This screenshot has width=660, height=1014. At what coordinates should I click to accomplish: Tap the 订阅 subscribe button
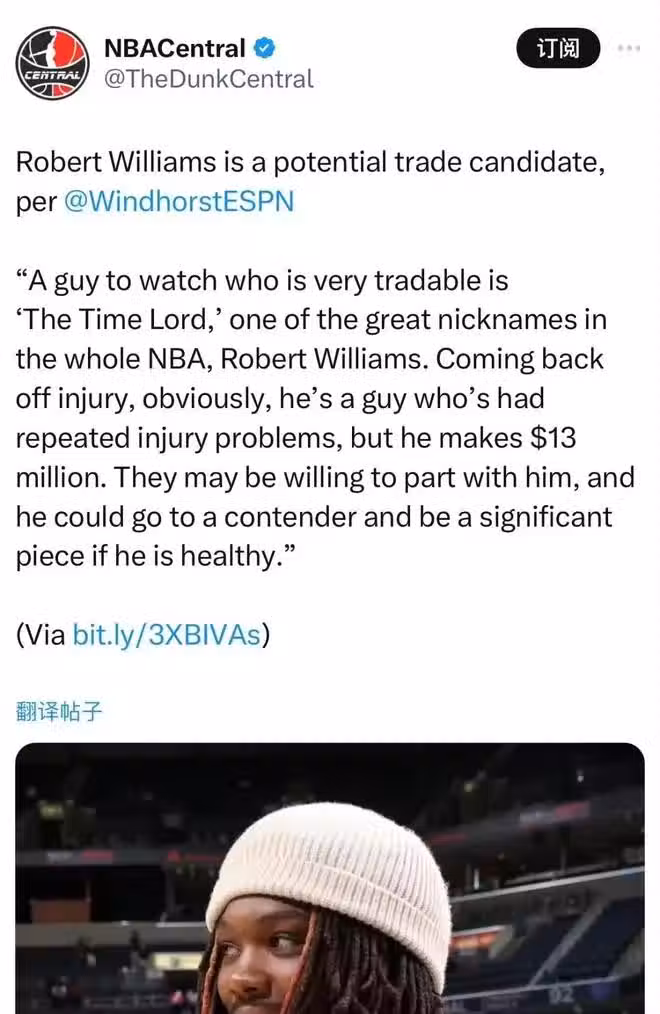(x=558, y=48)
